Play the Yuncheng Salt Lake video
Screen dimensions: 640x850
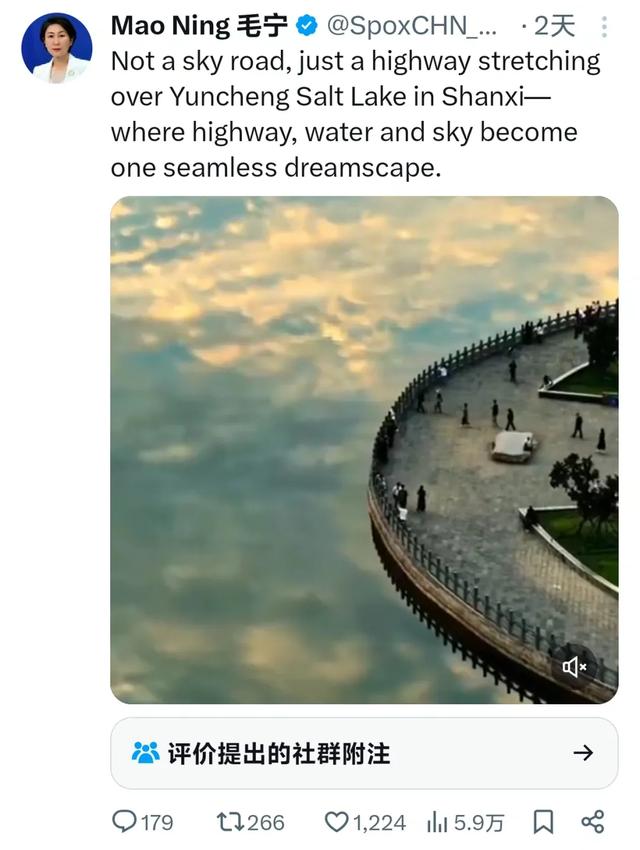point(364,450)
